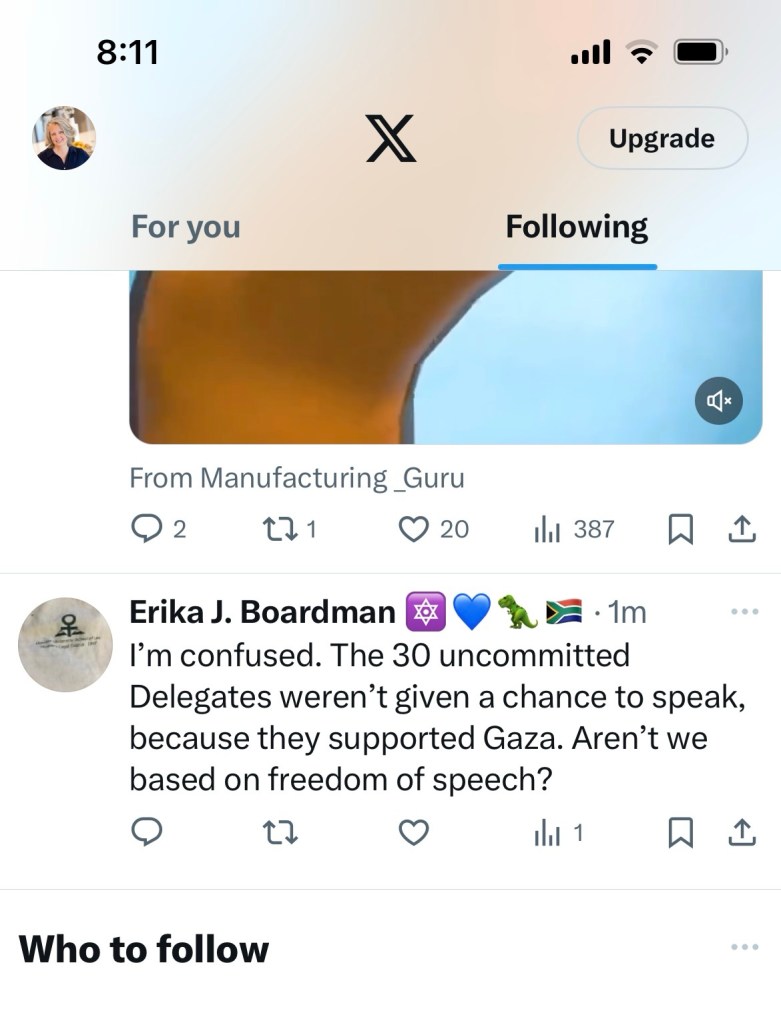Open Erika J. Boardman's profile picture
781x1023 pixels.
pos(62,646)
